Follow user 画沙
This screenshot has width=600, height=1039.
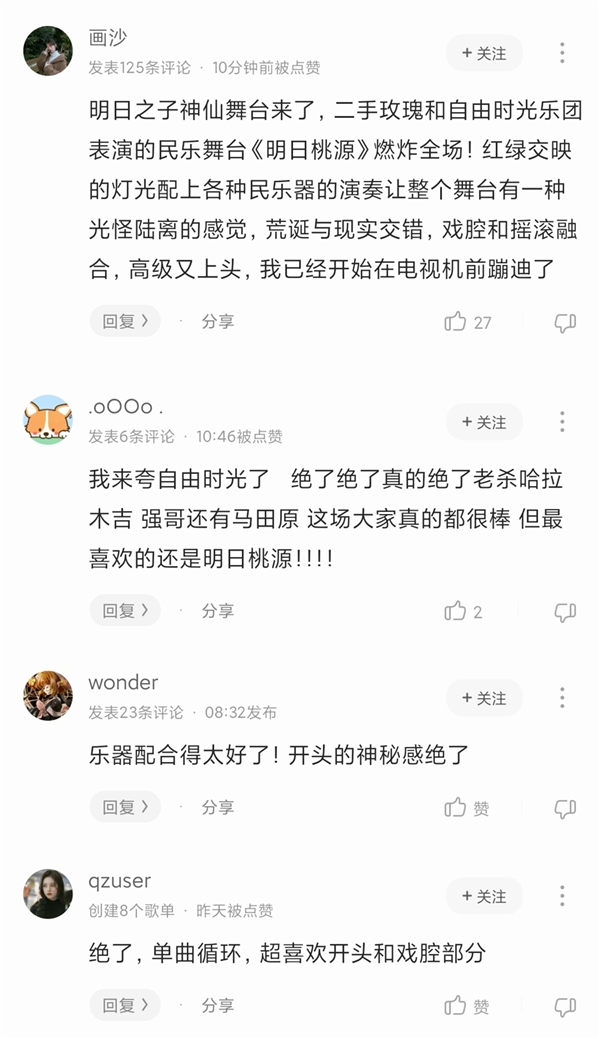[x=484, y=53]
